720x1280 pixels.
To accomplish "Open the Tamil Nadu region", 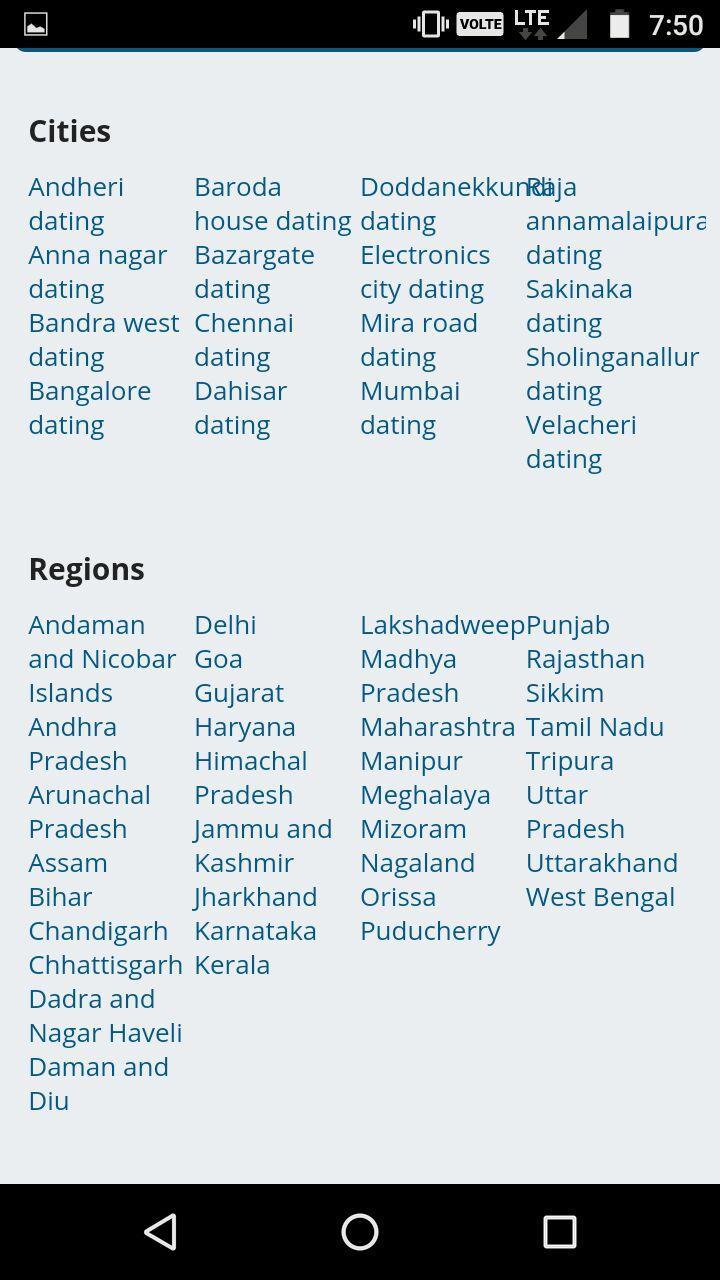I will point(594,727).
